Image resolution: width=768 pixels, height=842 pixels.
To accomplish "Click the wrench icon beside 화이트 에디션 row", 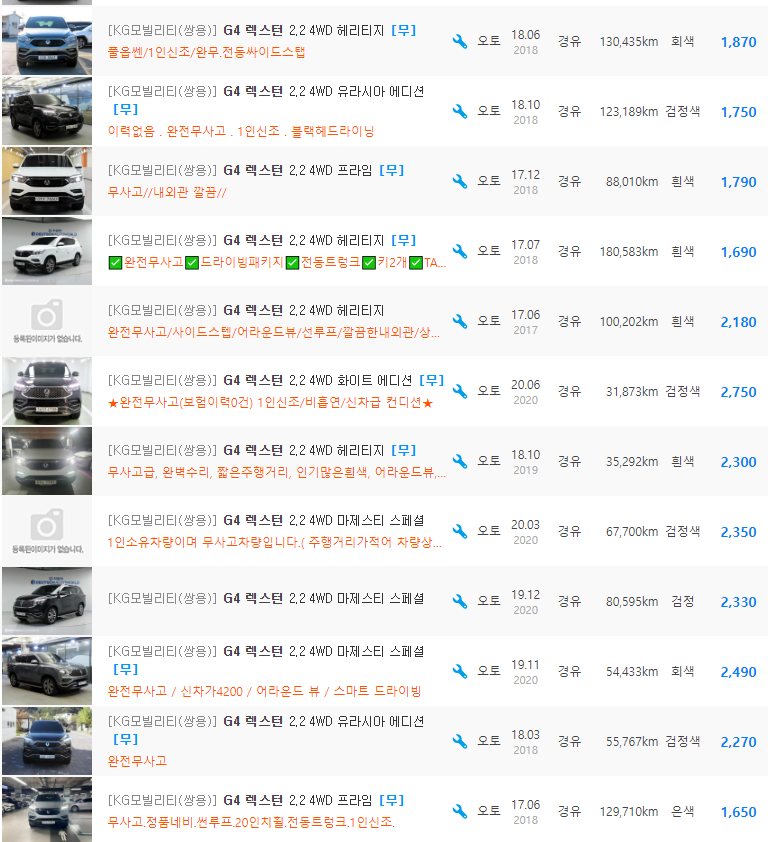I will click(x=460, y=390).
